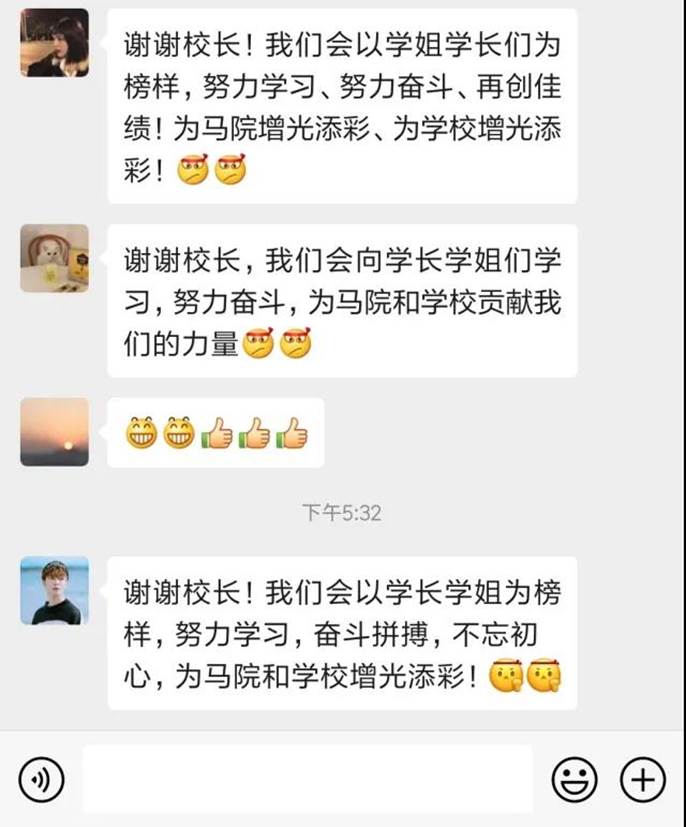The width and height of the screenshot is (686, 827).
Task: Focus the message text field
Action: tap(307, 778)
